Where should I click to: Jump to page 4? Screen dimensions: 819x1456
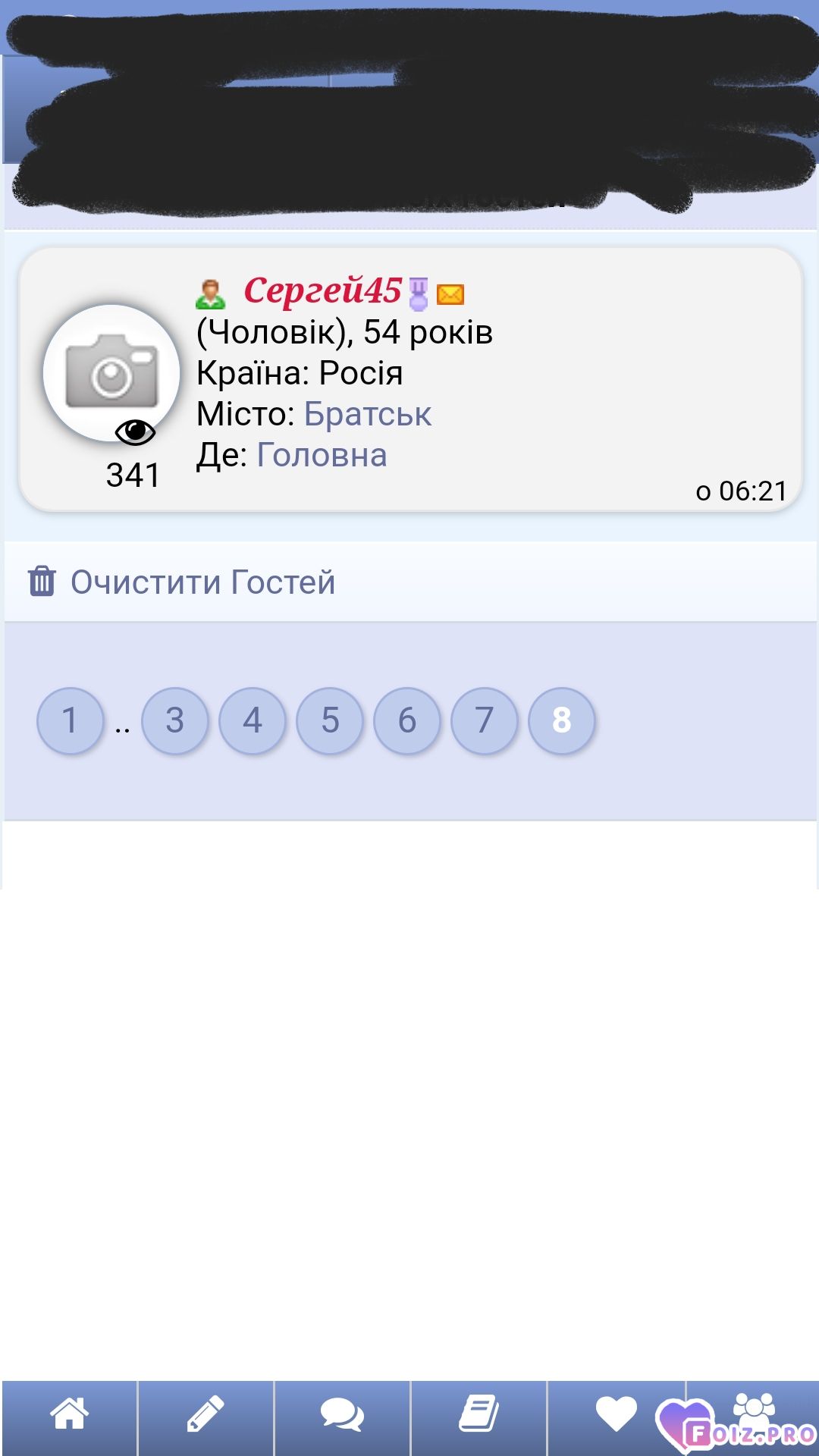[253, 720]
